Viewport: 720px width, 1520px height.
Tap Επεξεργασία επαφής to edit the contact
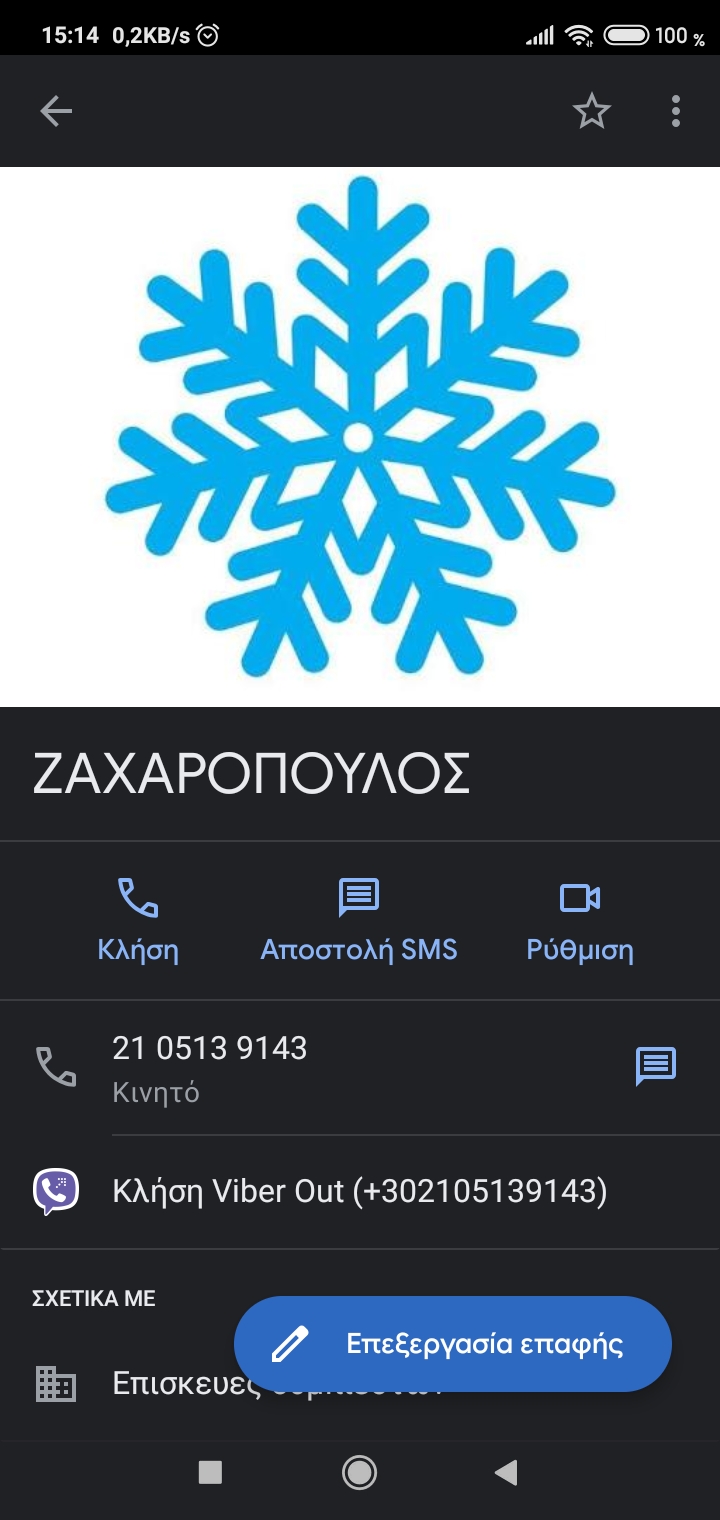point(453,1343)
